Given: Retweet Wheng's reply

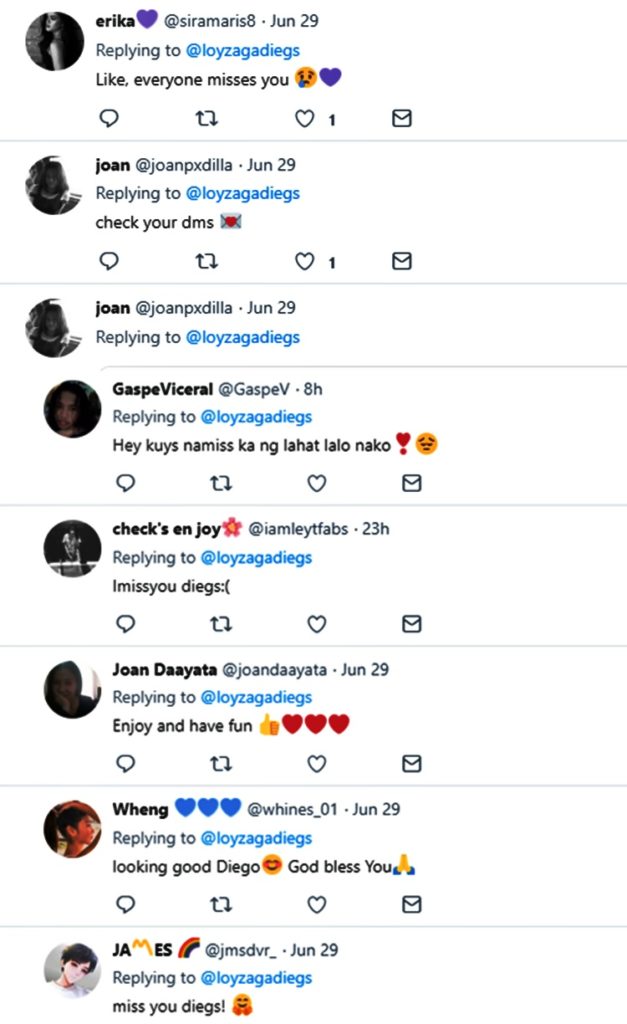Looking at the screenshot, I should pyautogui.click(x=221, y=904).
